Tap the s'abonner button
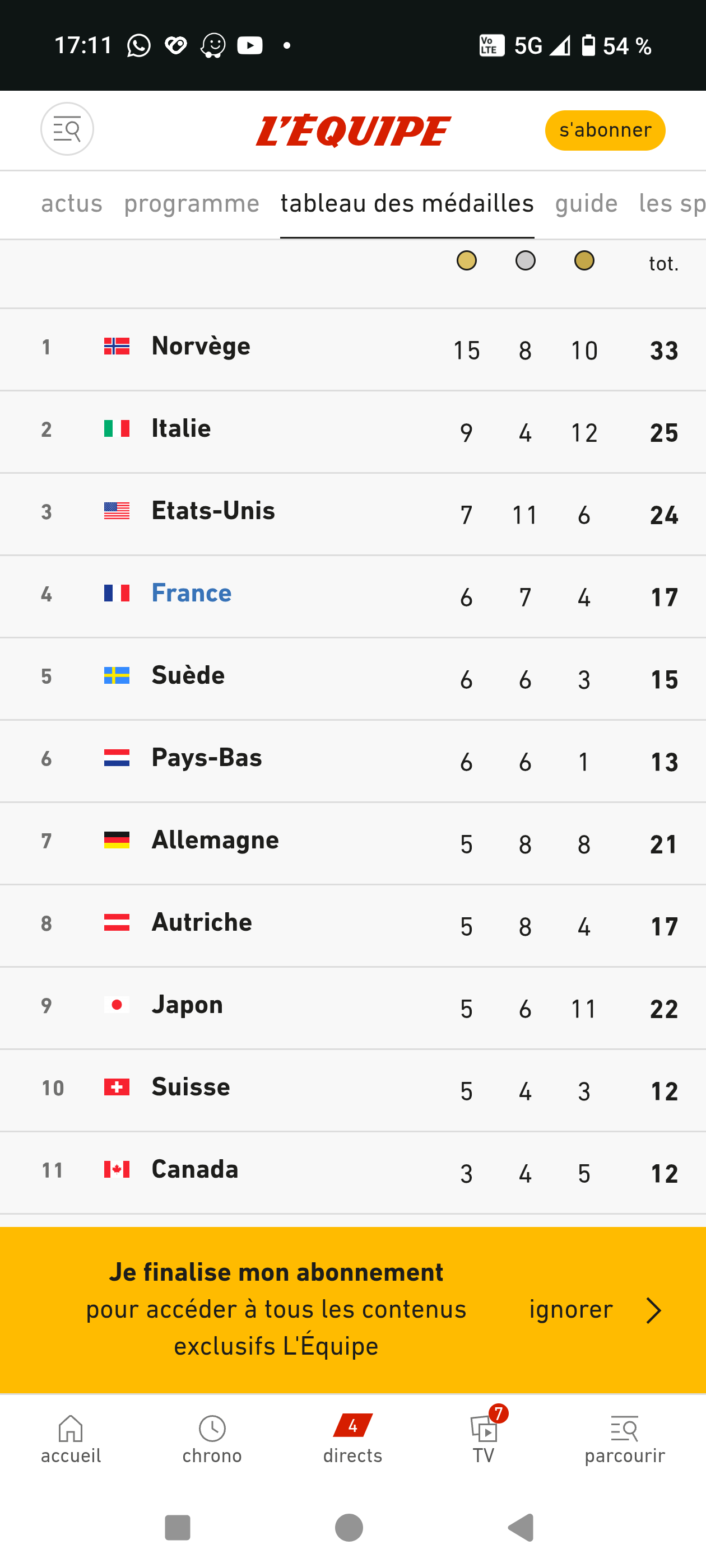 pos(604,130)
